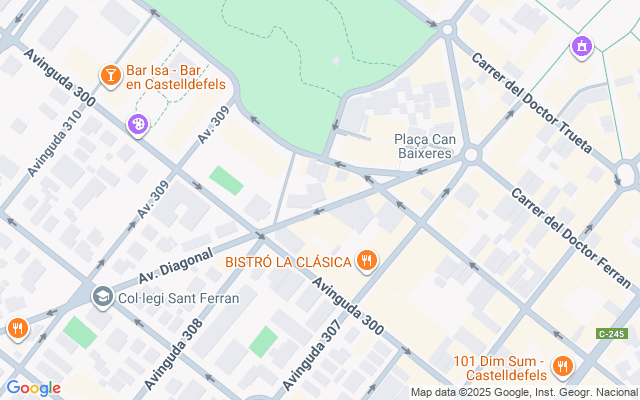Open the unlabeled restaurant pin below Col·legi Sant Ferran
The image size is (640, 400).
(x=18, y=329)
